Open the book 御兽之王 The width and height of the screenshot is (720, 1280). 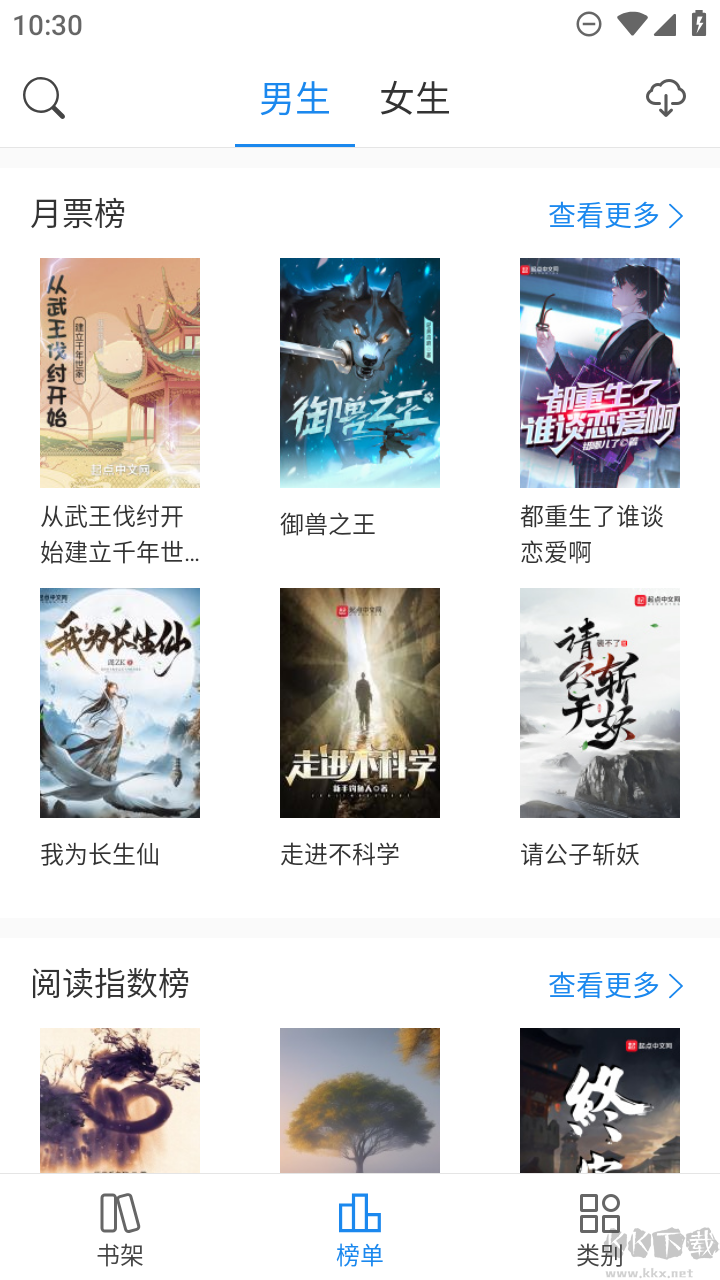pos(359,372)
